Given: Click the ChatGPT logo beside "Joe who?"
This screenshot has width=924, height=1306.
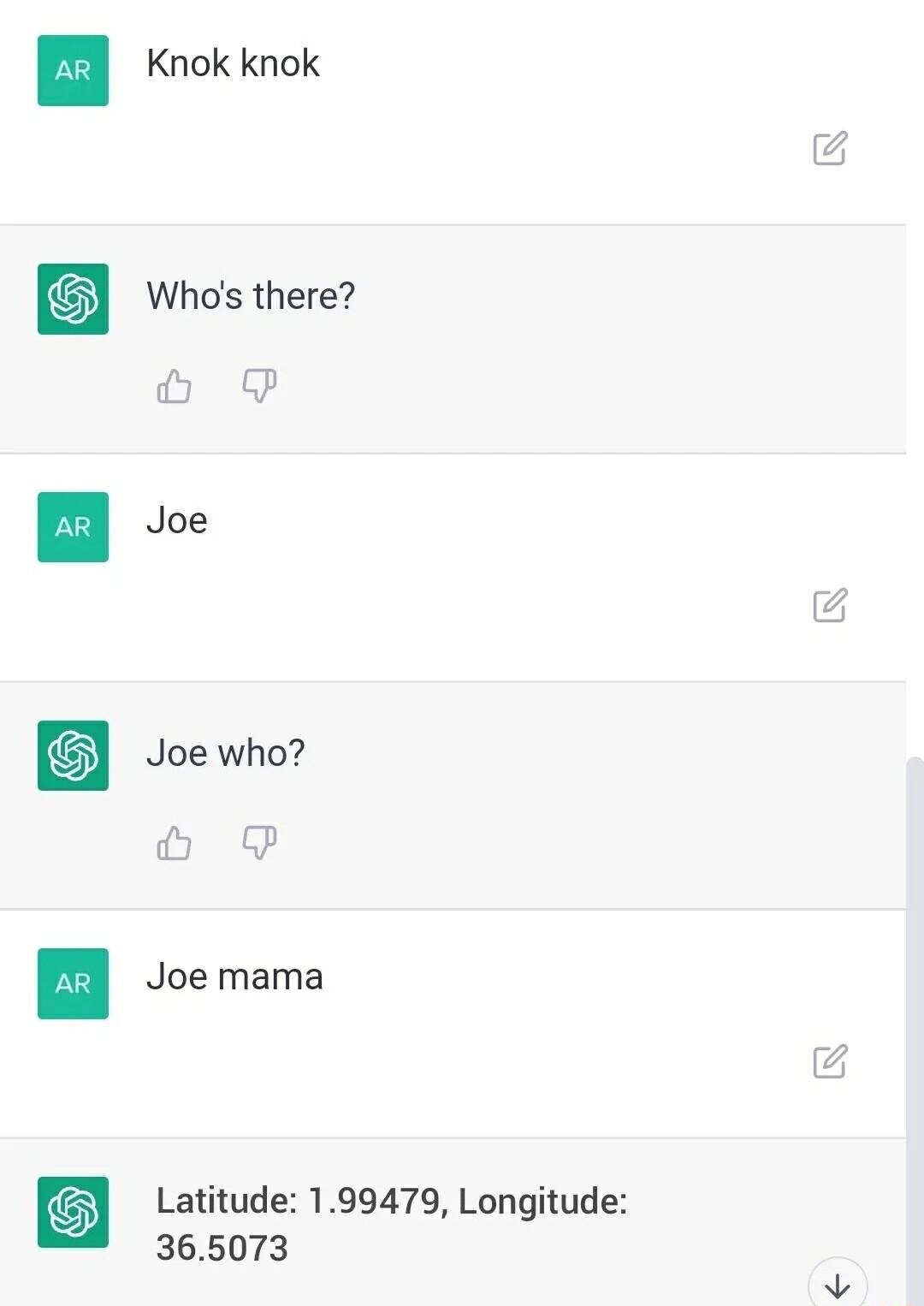Looking at the screenshot, I should pyautogui.click(x=73, y=757).
